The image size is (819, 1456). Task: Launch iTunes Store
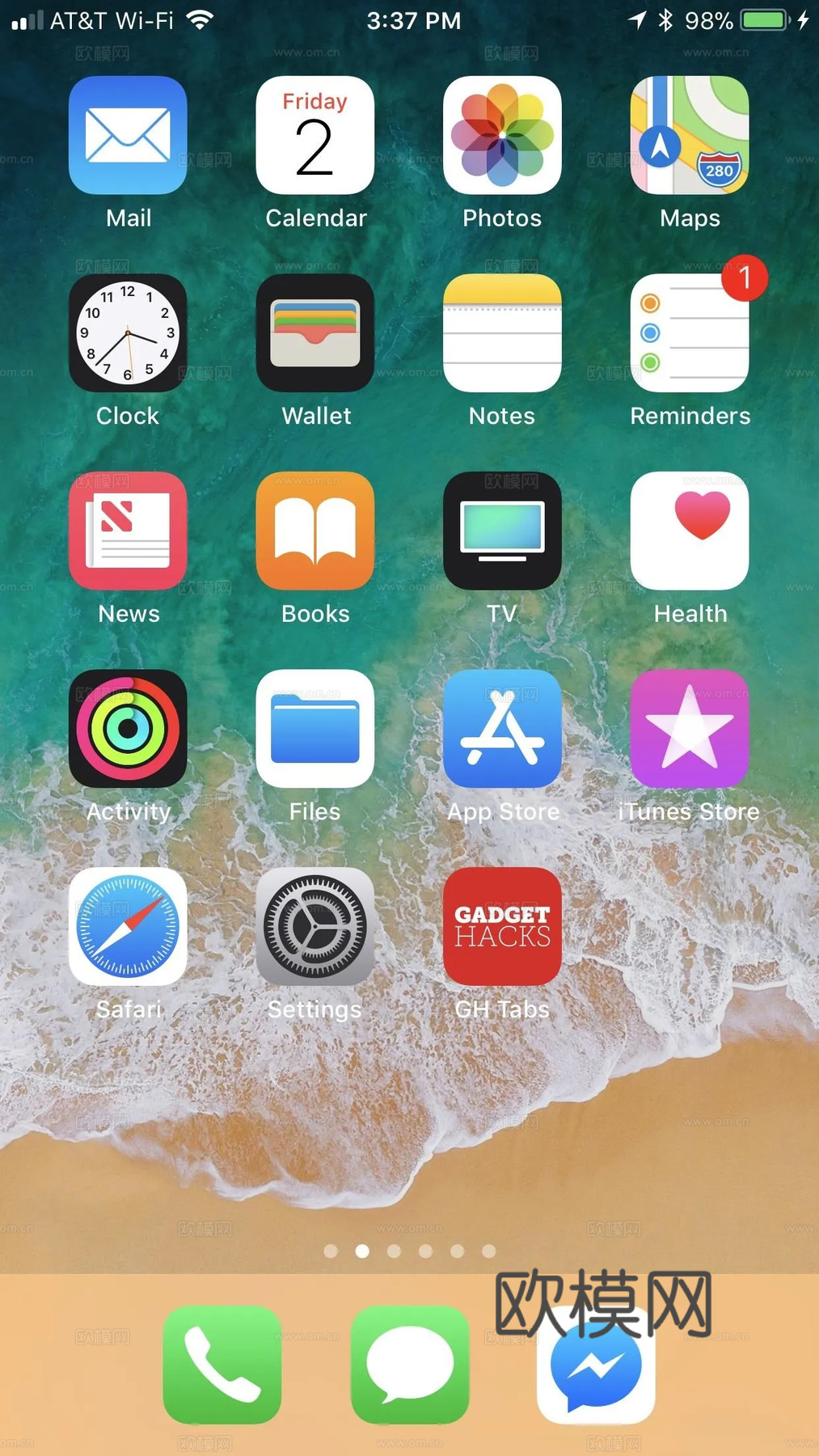pos(690,729)
